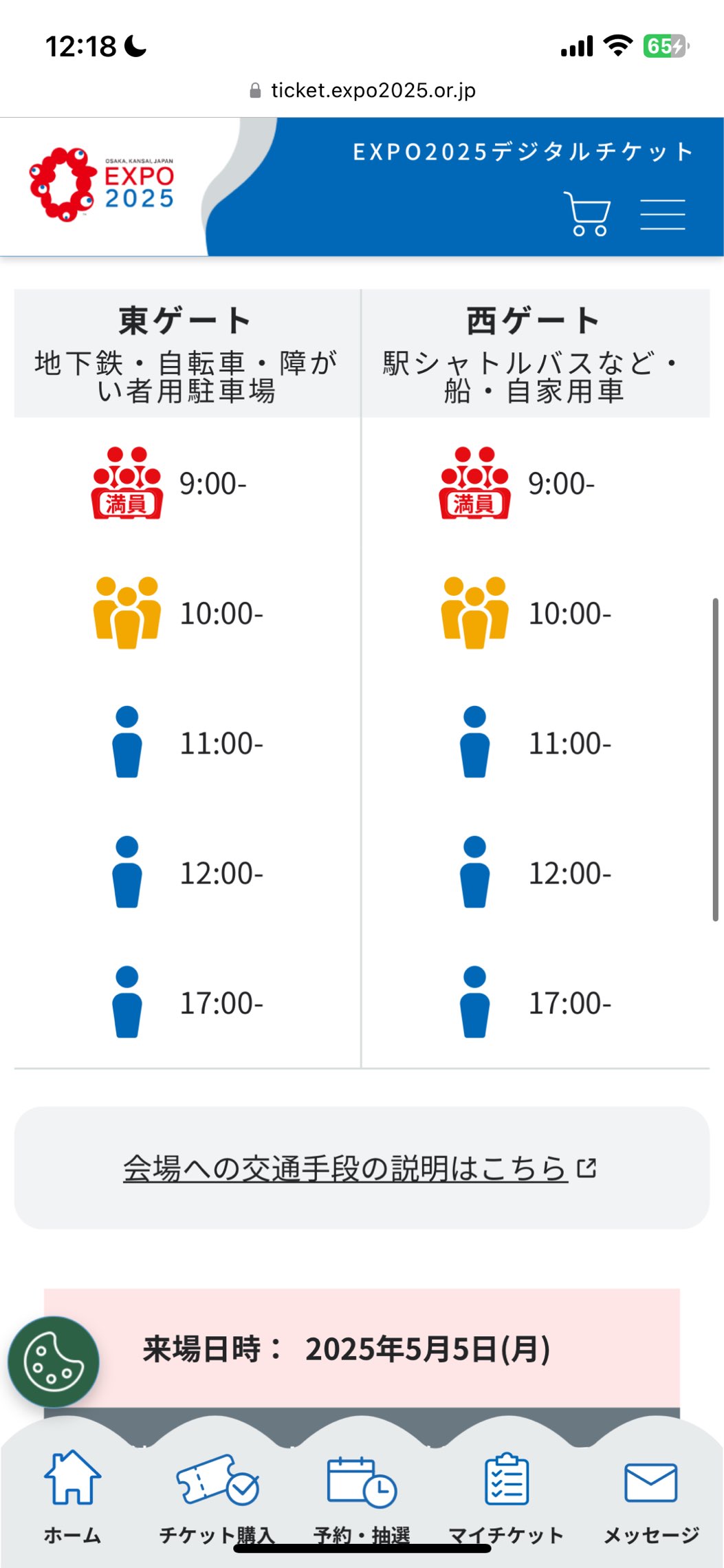Open the 予約・抽選 tab
724x1568 pixels.
point(362,1497)
